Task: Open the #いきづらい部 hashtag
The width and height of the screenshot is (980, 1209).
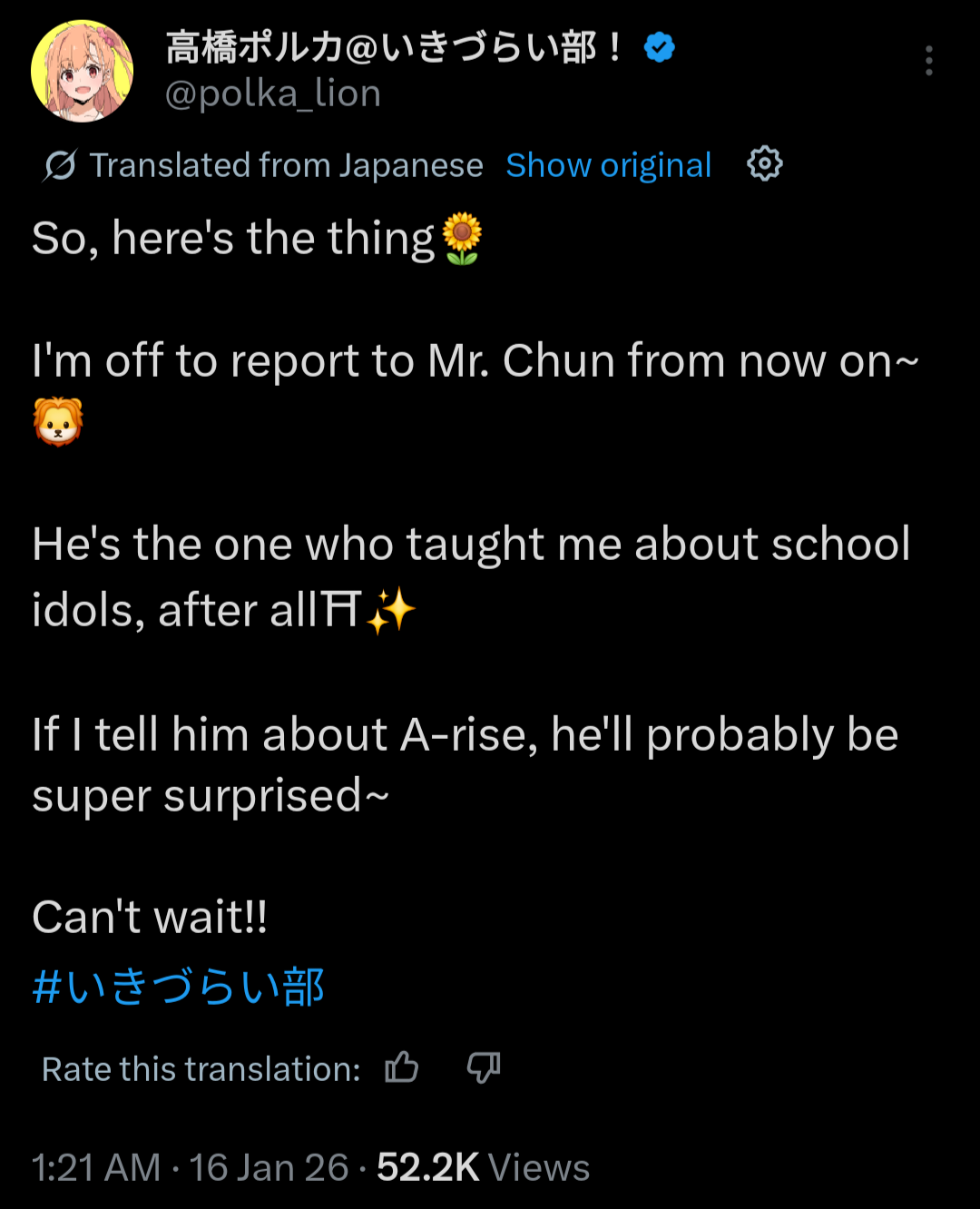Action: click(178, 988)
